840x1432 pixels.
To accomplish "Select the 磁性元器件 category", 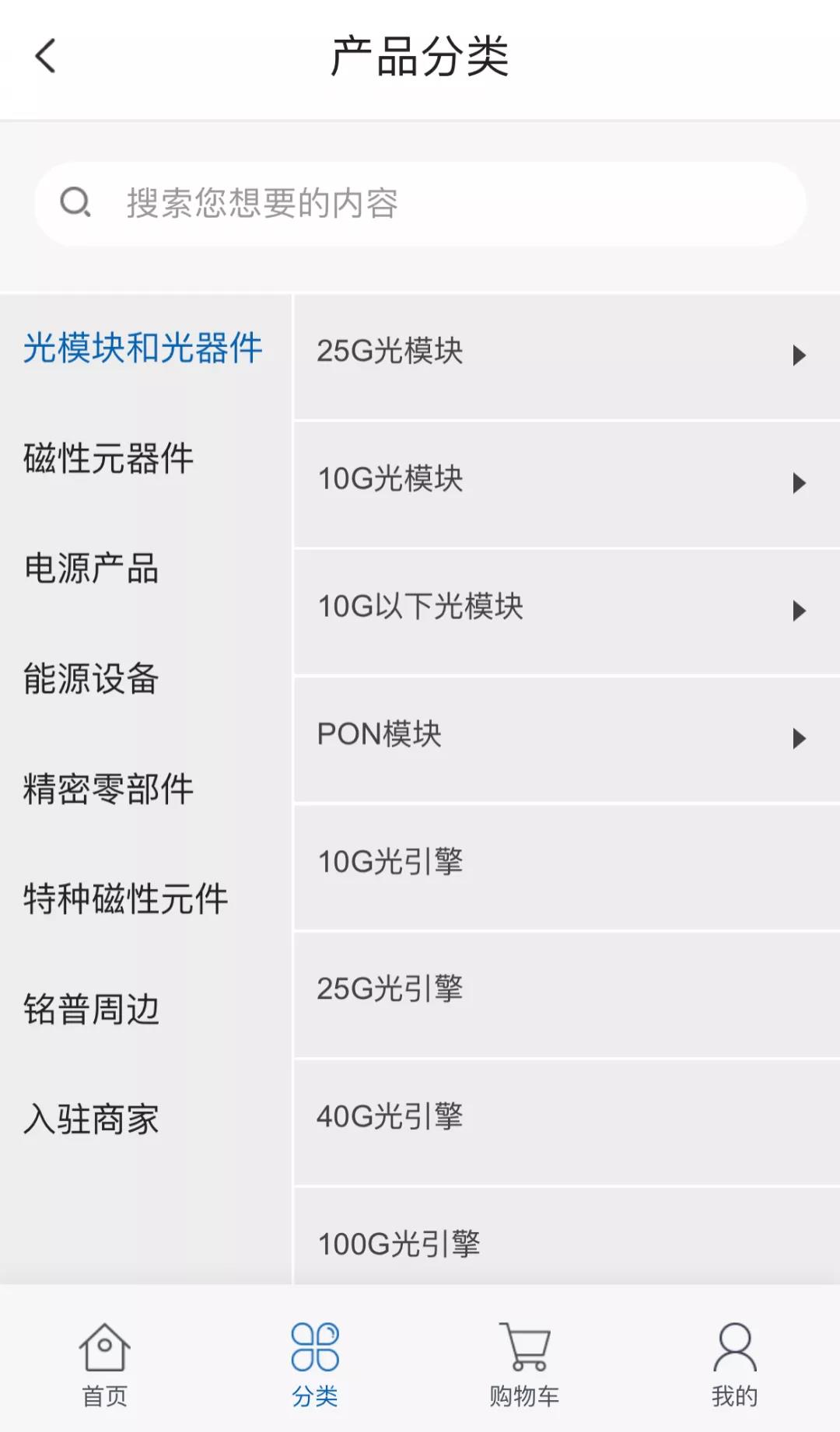I will tap(109, 458).
